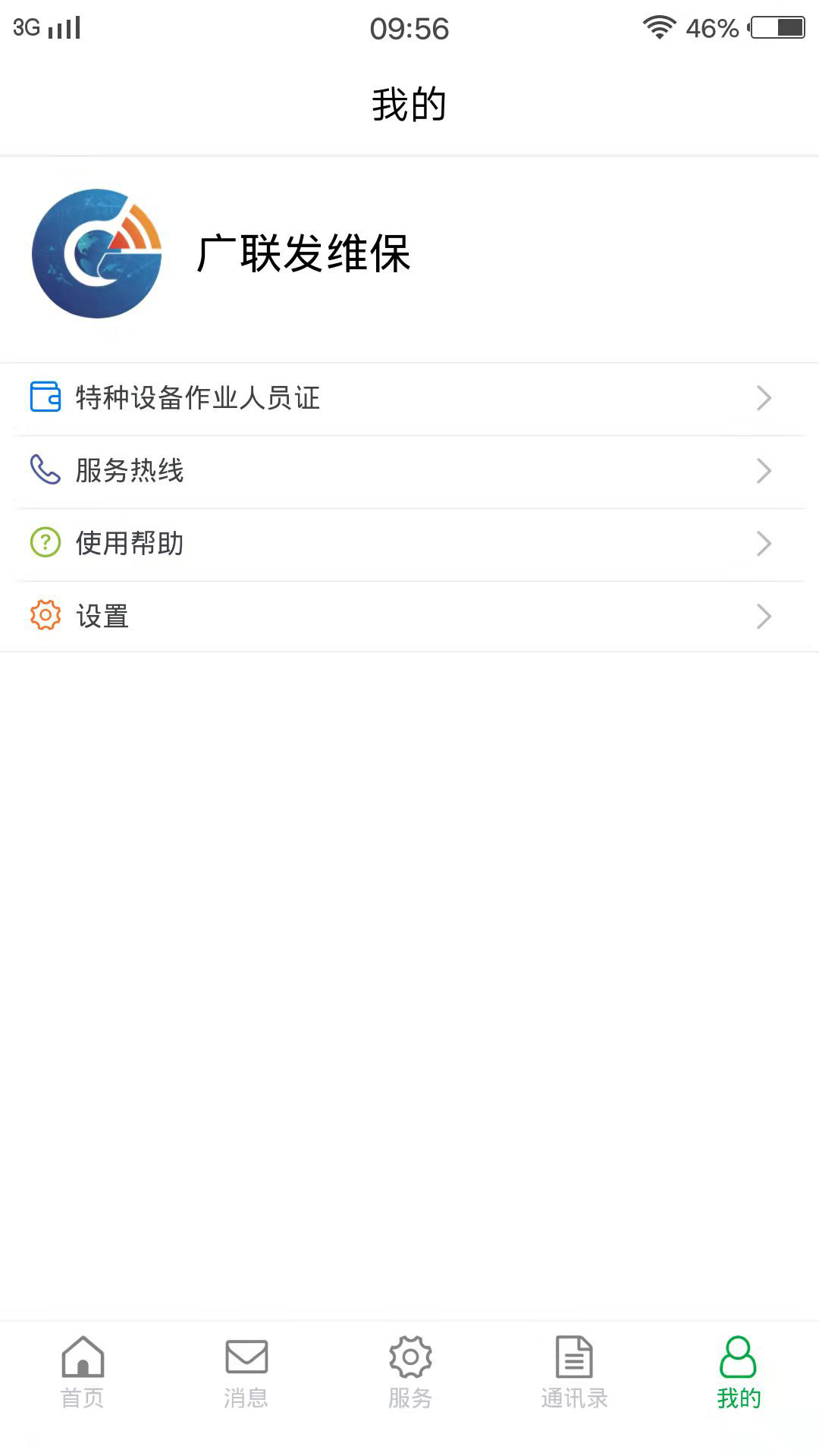The width and height of the screenshot is (819, 1456).
Task: Tap the orange 设置 gear icon
Action: (44, 616)
